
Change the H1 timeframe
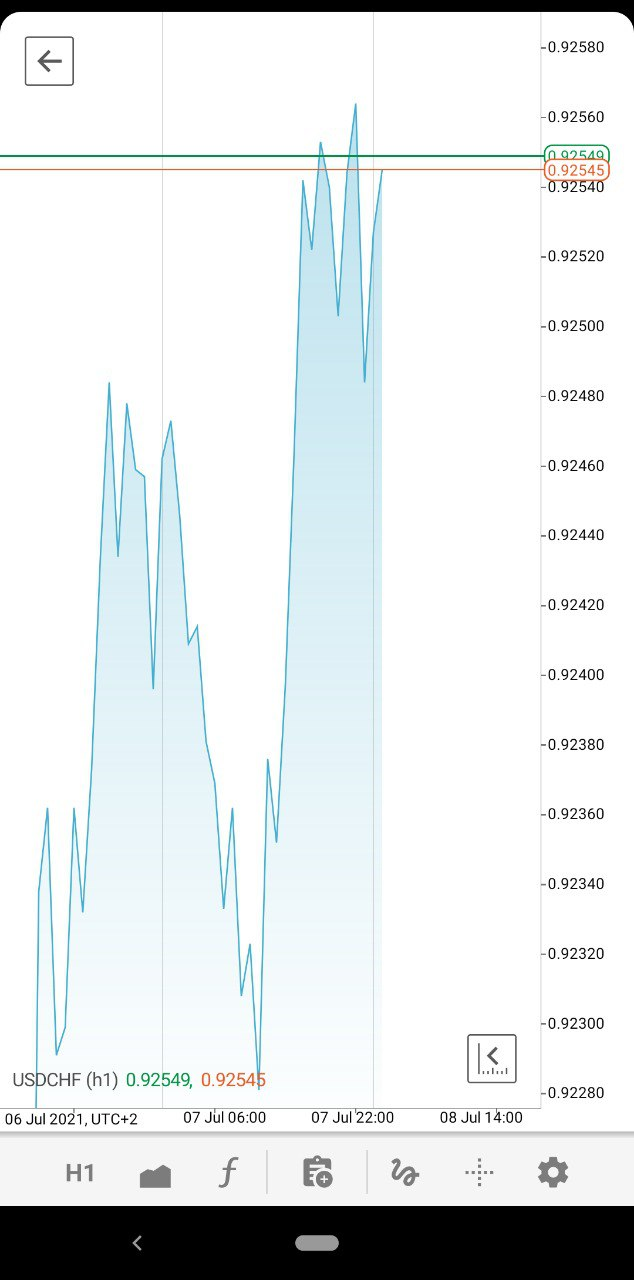click(x=80, y=1173)
